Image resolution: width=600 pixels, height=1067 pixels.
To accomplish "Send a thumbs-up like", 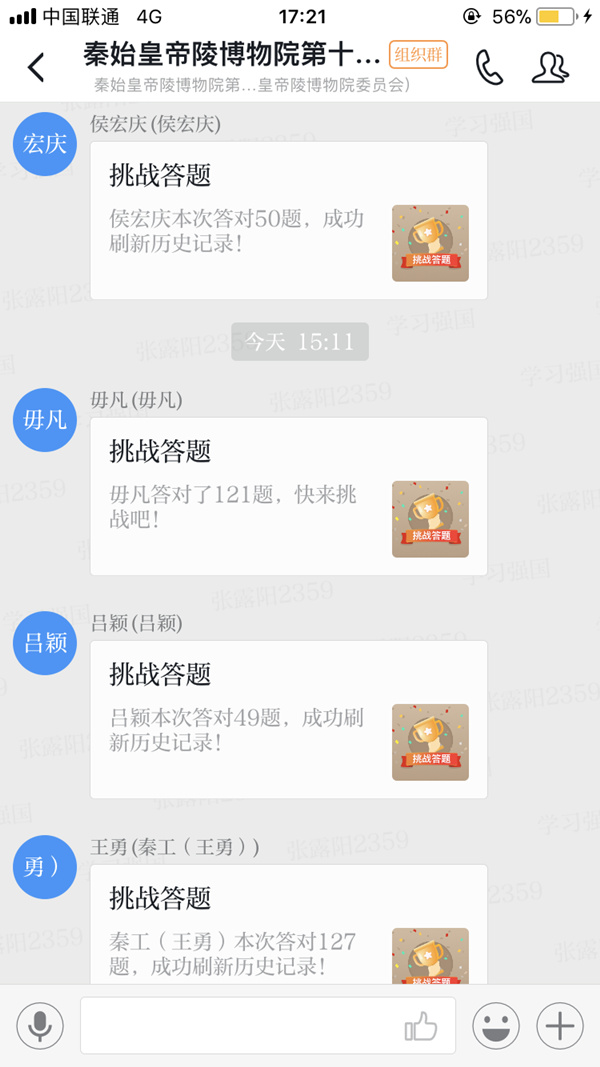I will [421, 1026].
